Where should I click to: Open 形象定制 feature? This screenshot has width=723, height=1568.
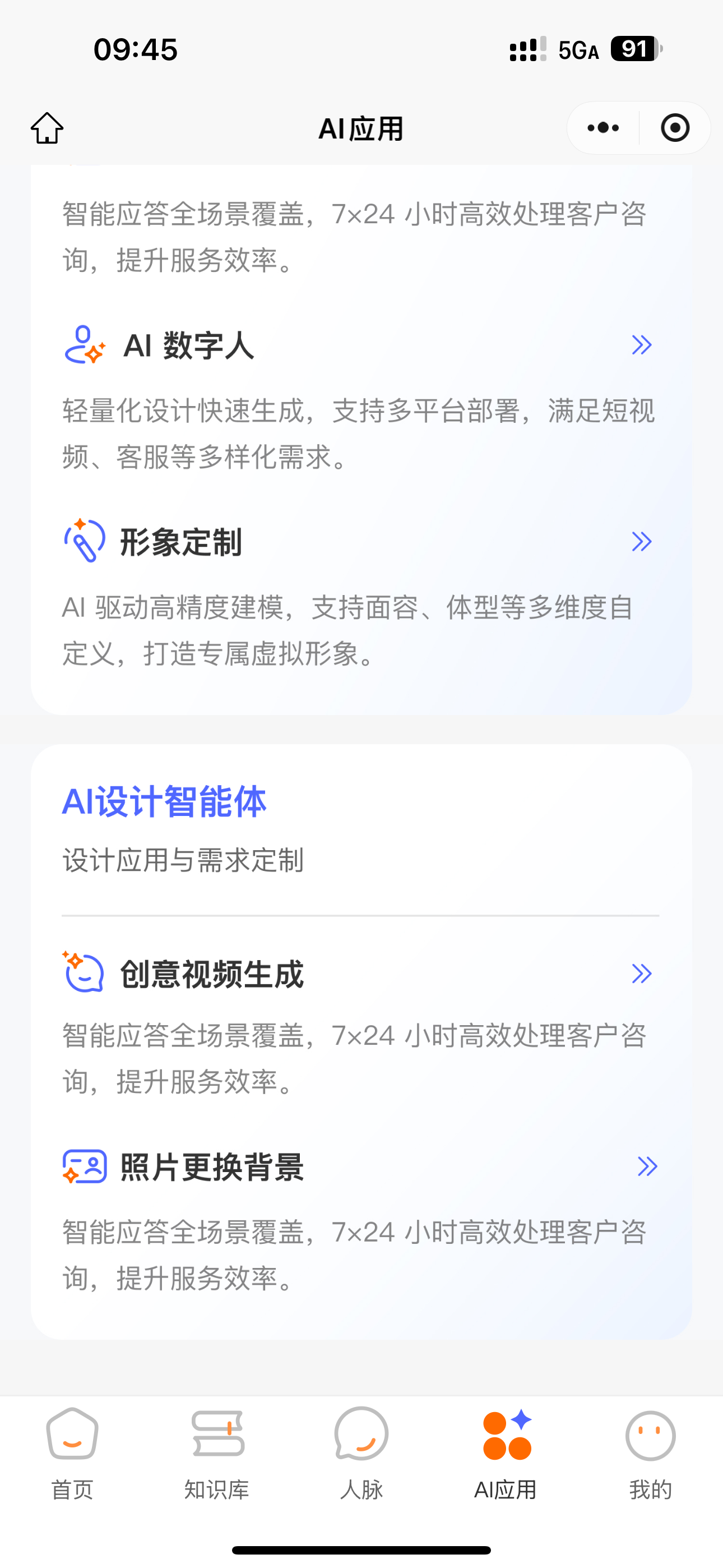361,542
